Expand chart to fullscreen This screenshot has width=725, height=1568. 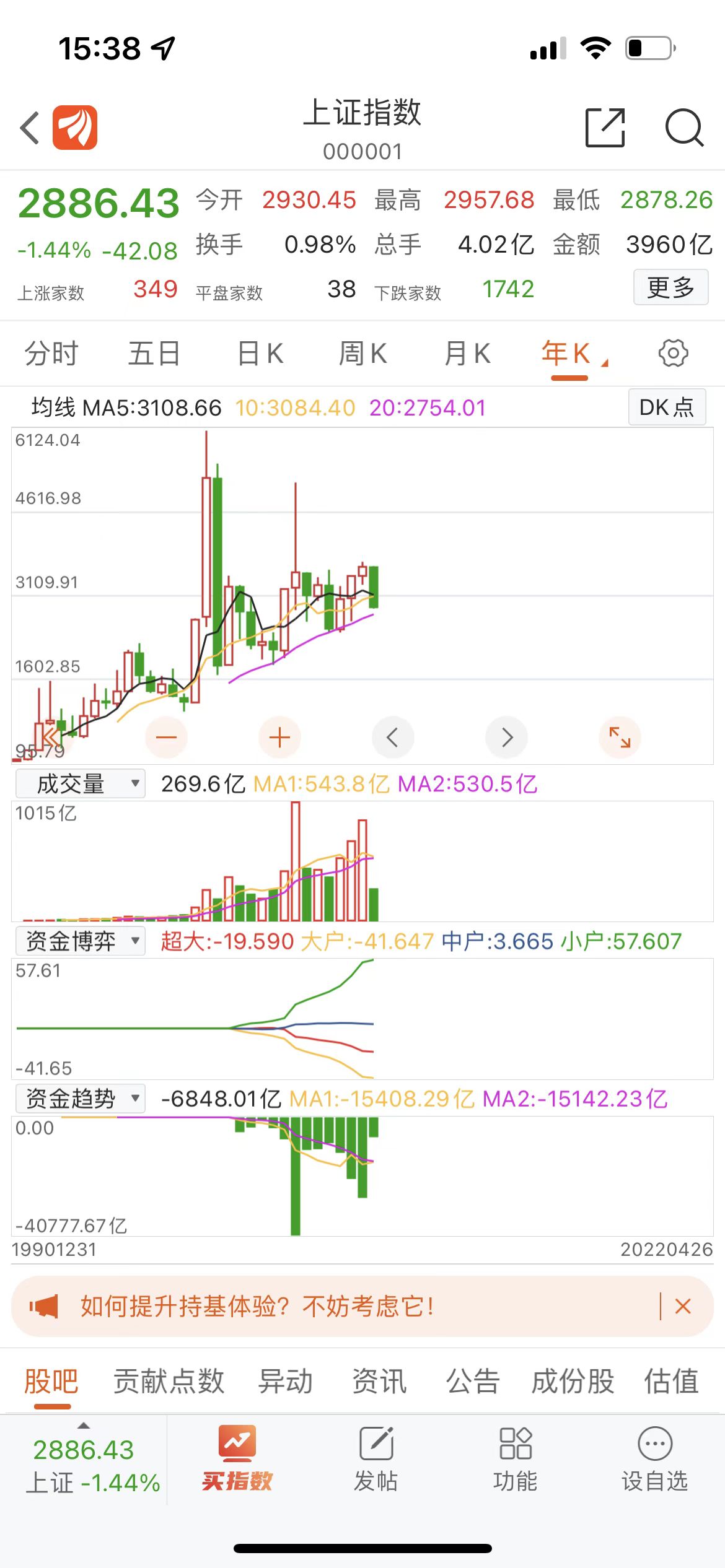[620, 737]
